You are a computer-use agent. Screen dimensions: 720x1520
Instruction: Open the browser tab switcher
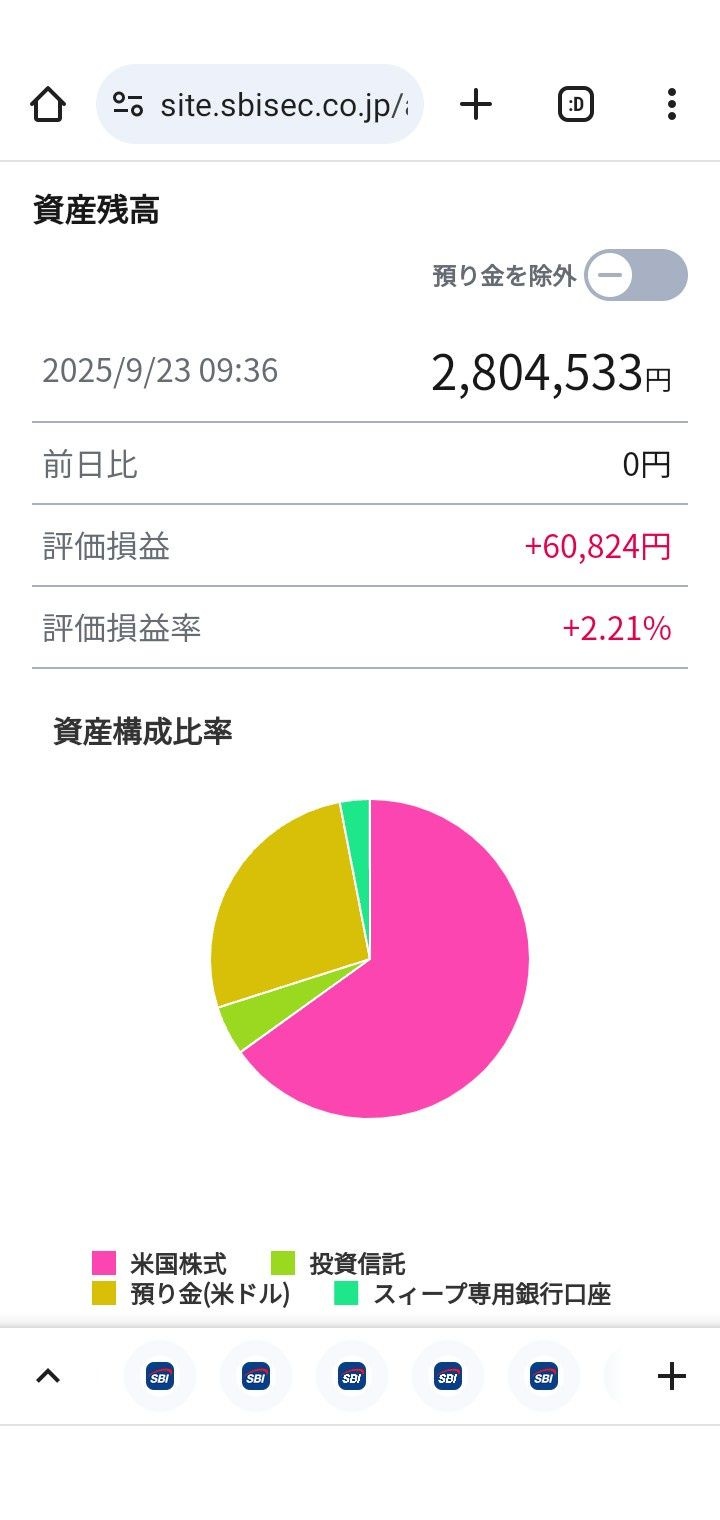coord(576,104)
